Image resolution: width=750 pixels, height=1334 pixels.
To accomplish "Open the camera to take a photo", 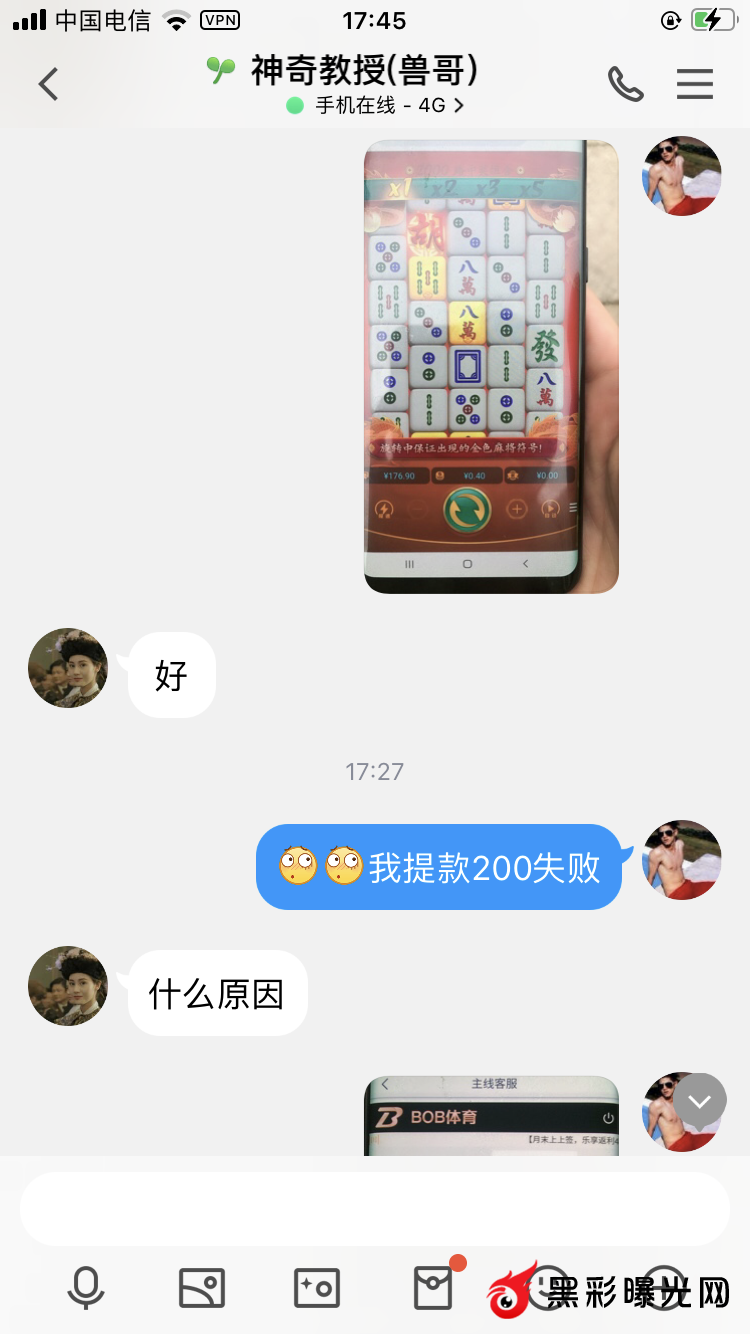I will coord(317,1287).
